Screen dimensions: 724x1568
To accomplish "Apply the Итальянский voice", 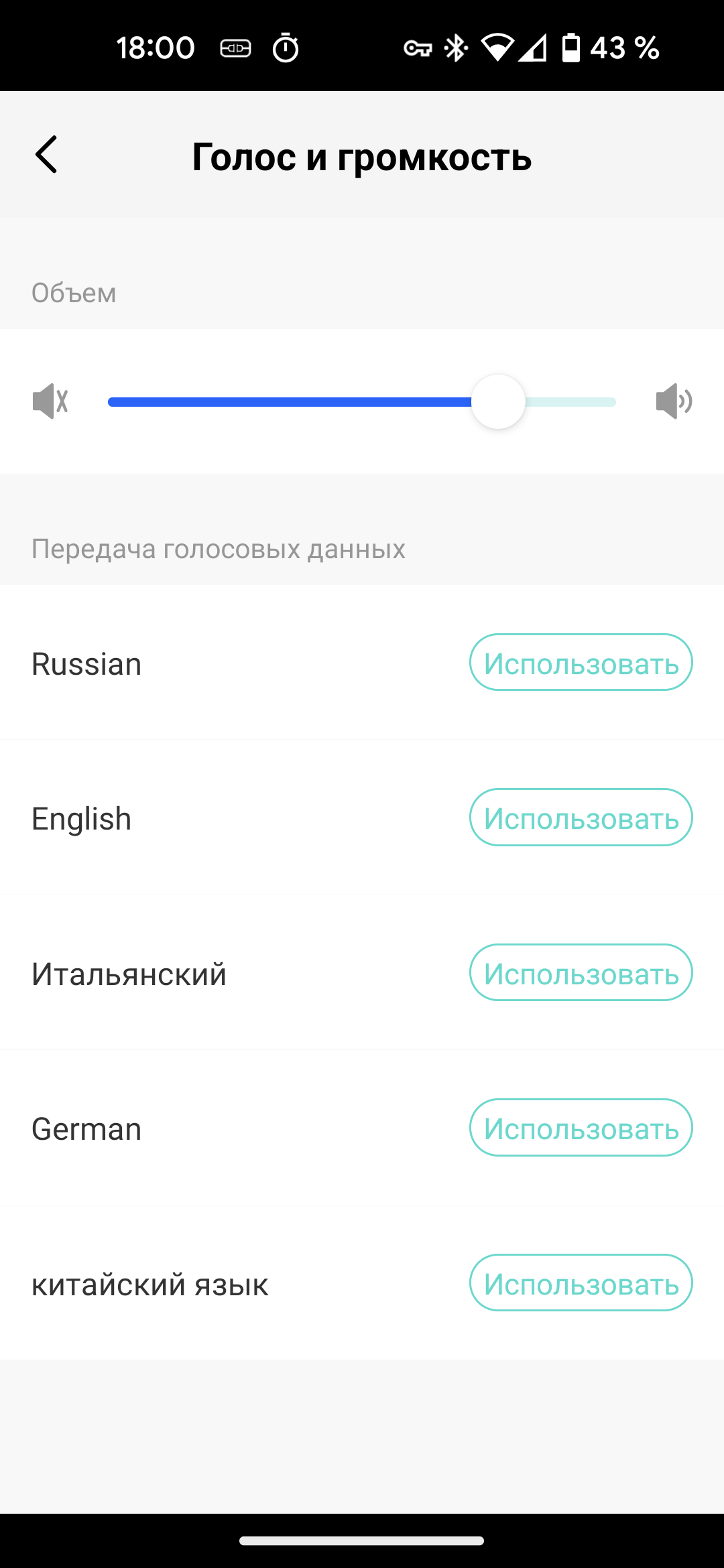I will coord(581,973).
